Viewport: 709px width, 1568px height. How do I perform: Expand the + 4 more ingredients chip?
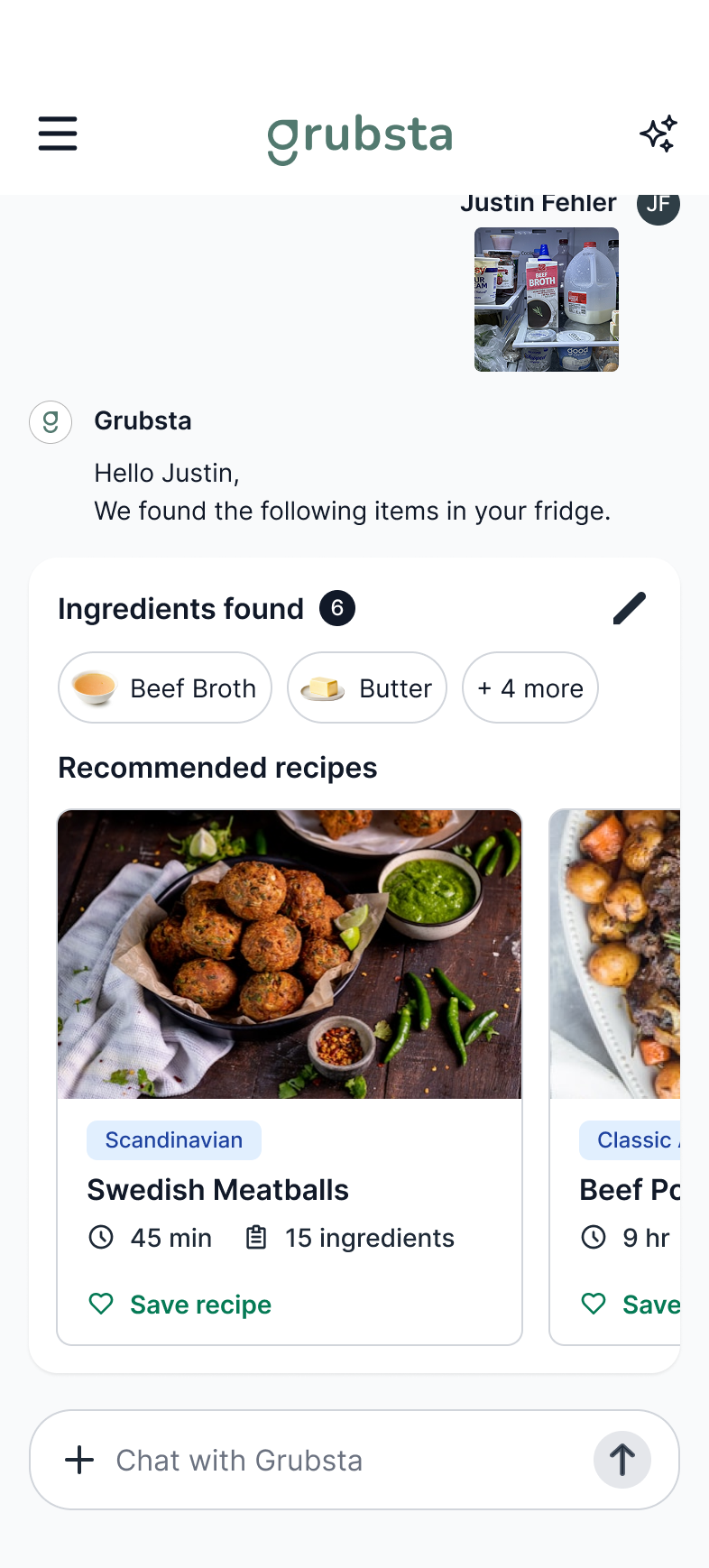pyautogui.click(x=530, y=687)
